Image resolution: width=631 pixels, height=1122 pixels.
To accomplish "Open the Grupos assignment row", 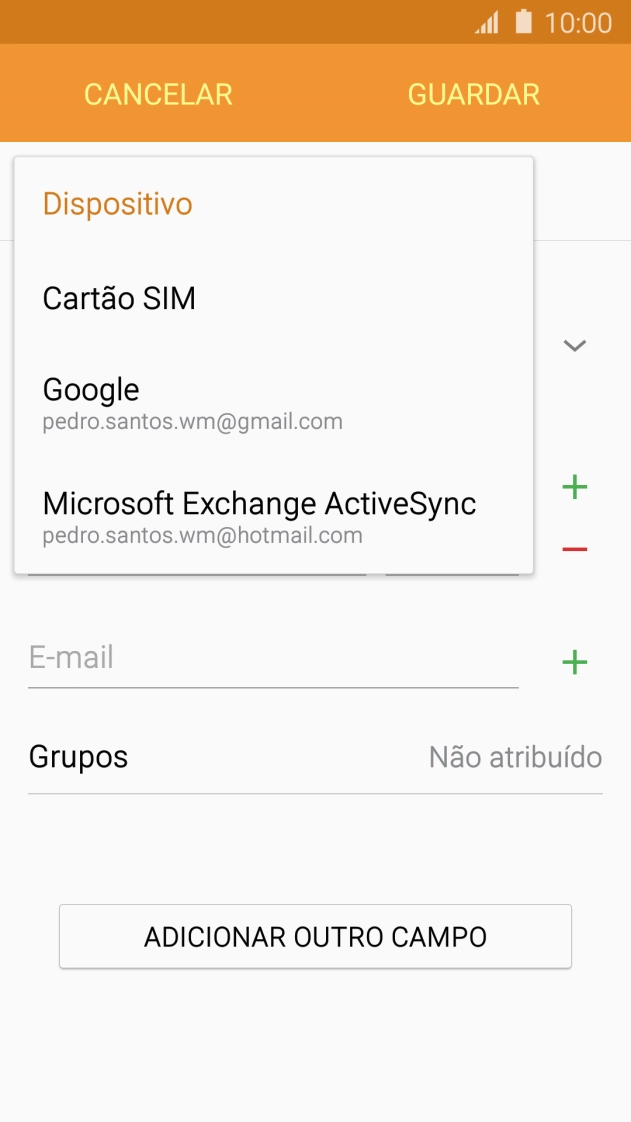I will 315,757.
